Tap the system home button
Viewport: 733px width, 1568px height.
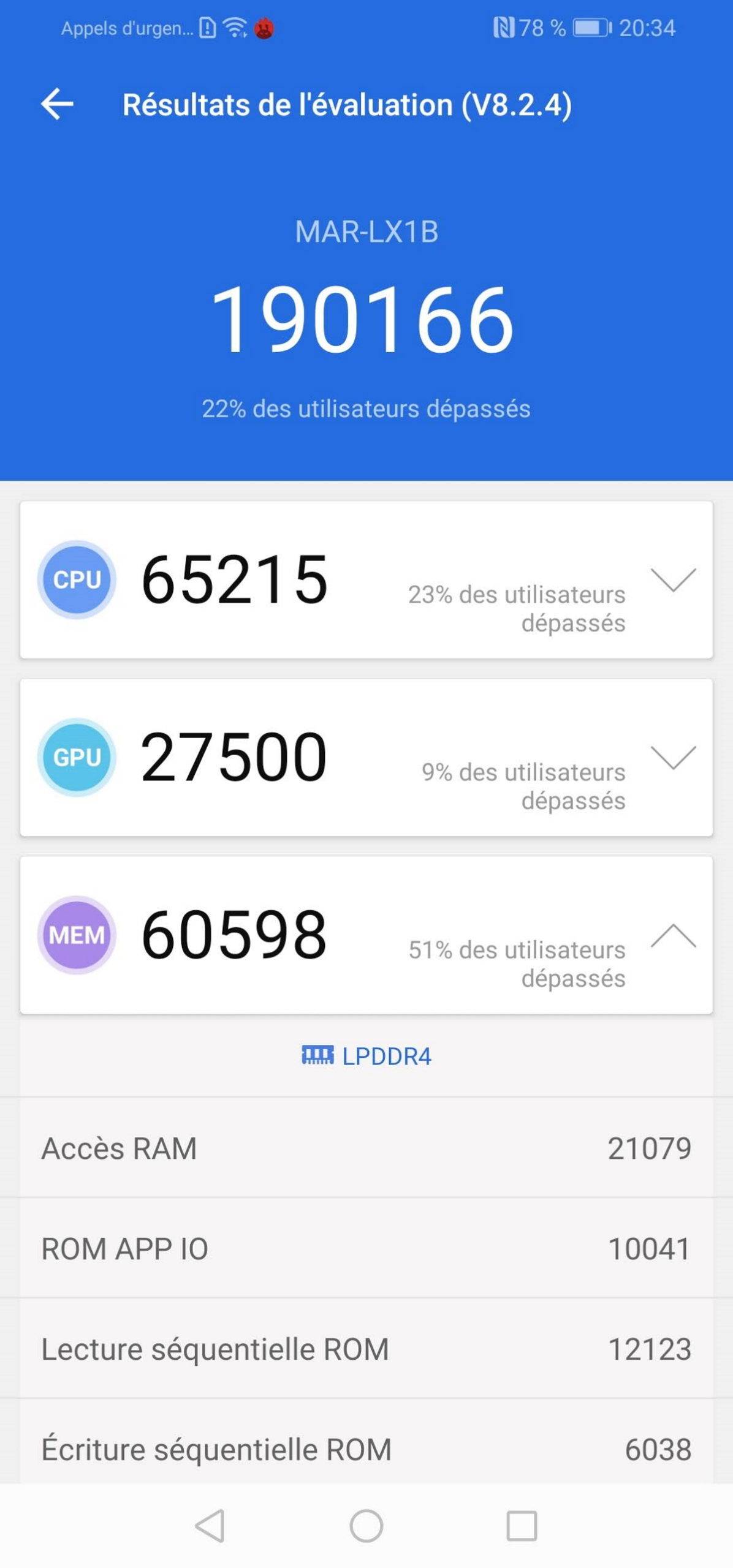[x=366, y=1525]
